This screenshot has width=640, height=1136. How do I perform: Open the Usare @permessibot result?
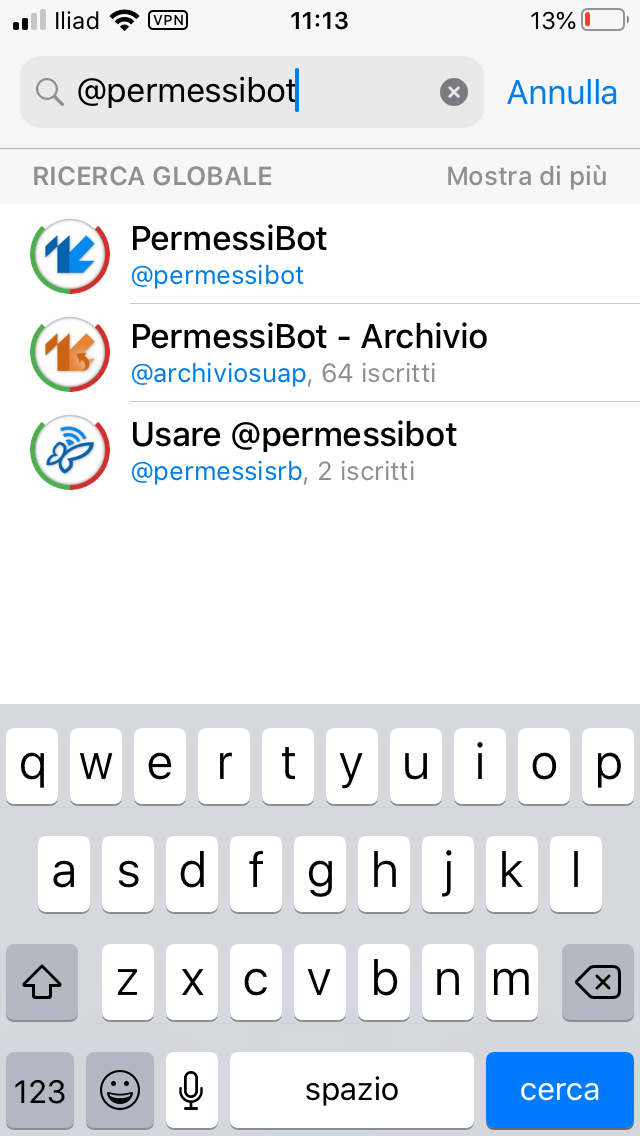[320, 451]
